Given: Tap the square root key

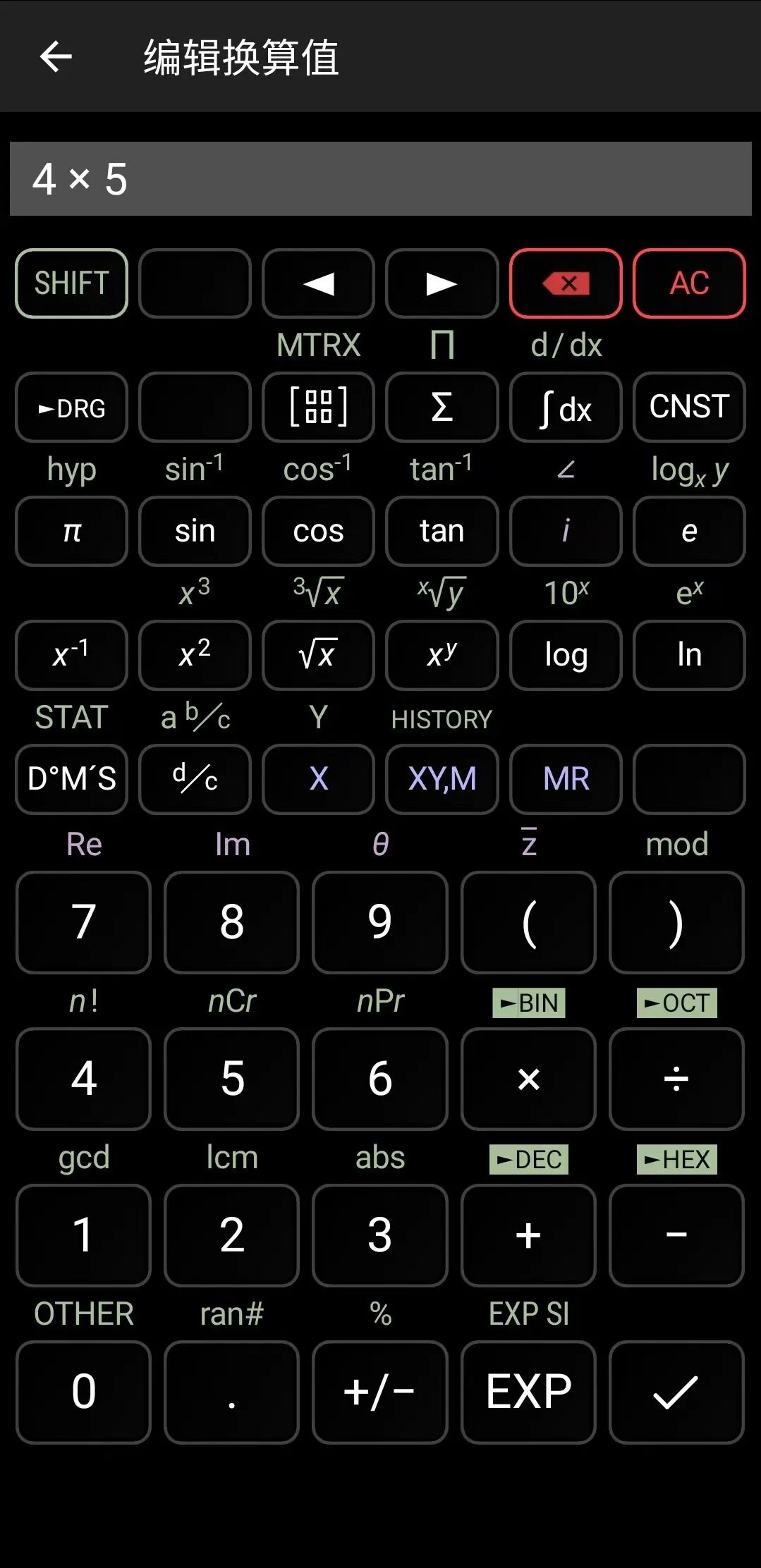Looking at the screenshot, I should tap(318, 655).
